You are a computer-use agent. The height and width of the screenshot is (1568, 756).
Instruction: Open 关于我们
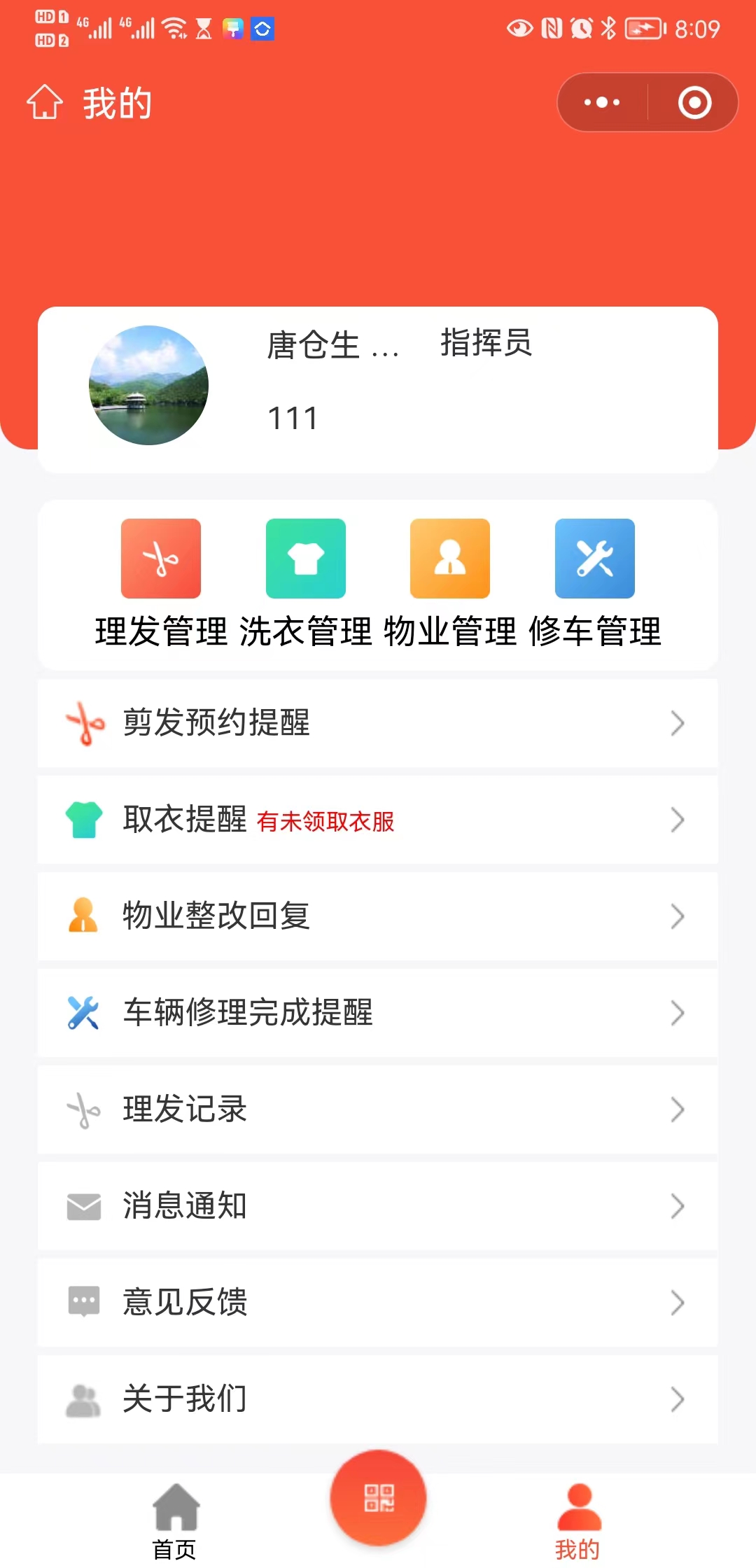[378, 1398]
